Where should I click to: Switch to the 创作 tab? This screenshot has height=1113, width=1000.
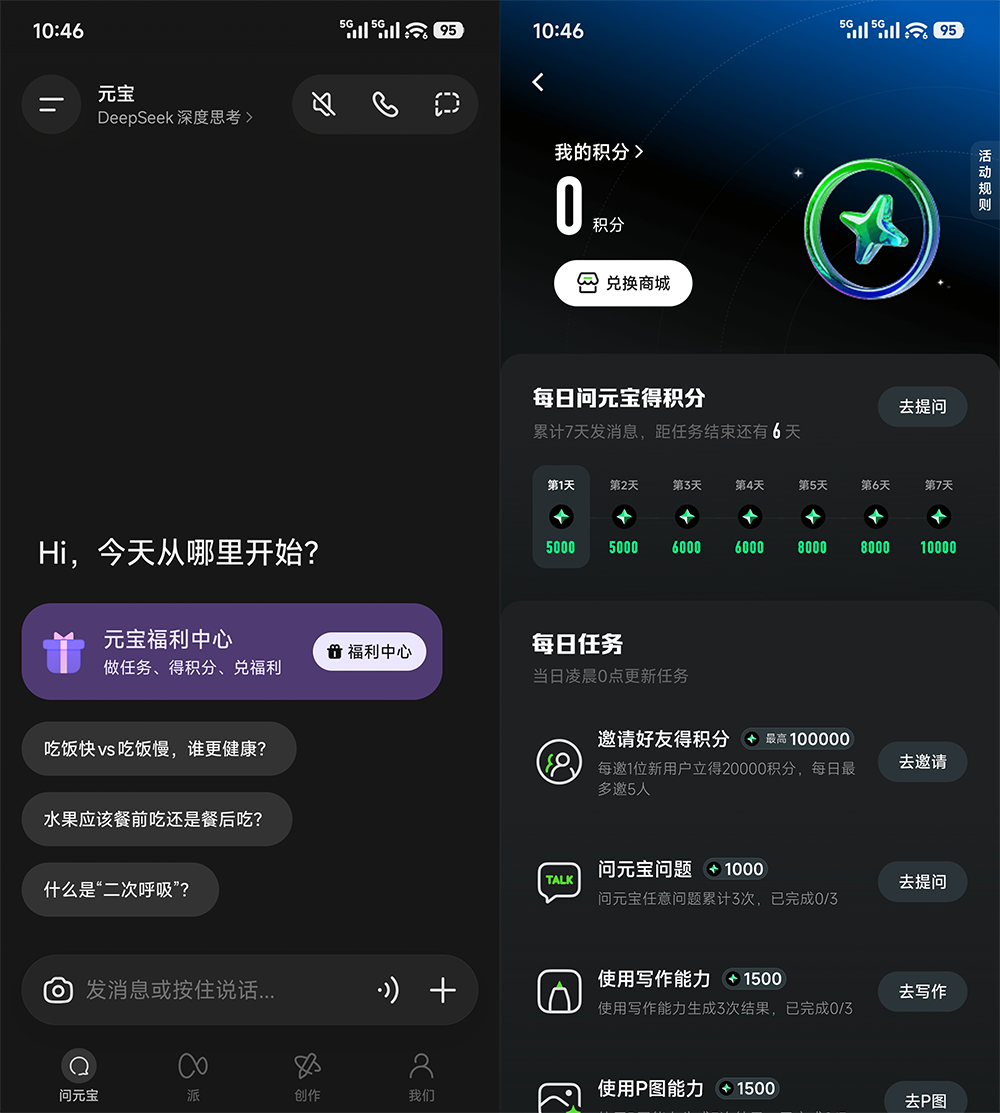(x=307, y=1077)
